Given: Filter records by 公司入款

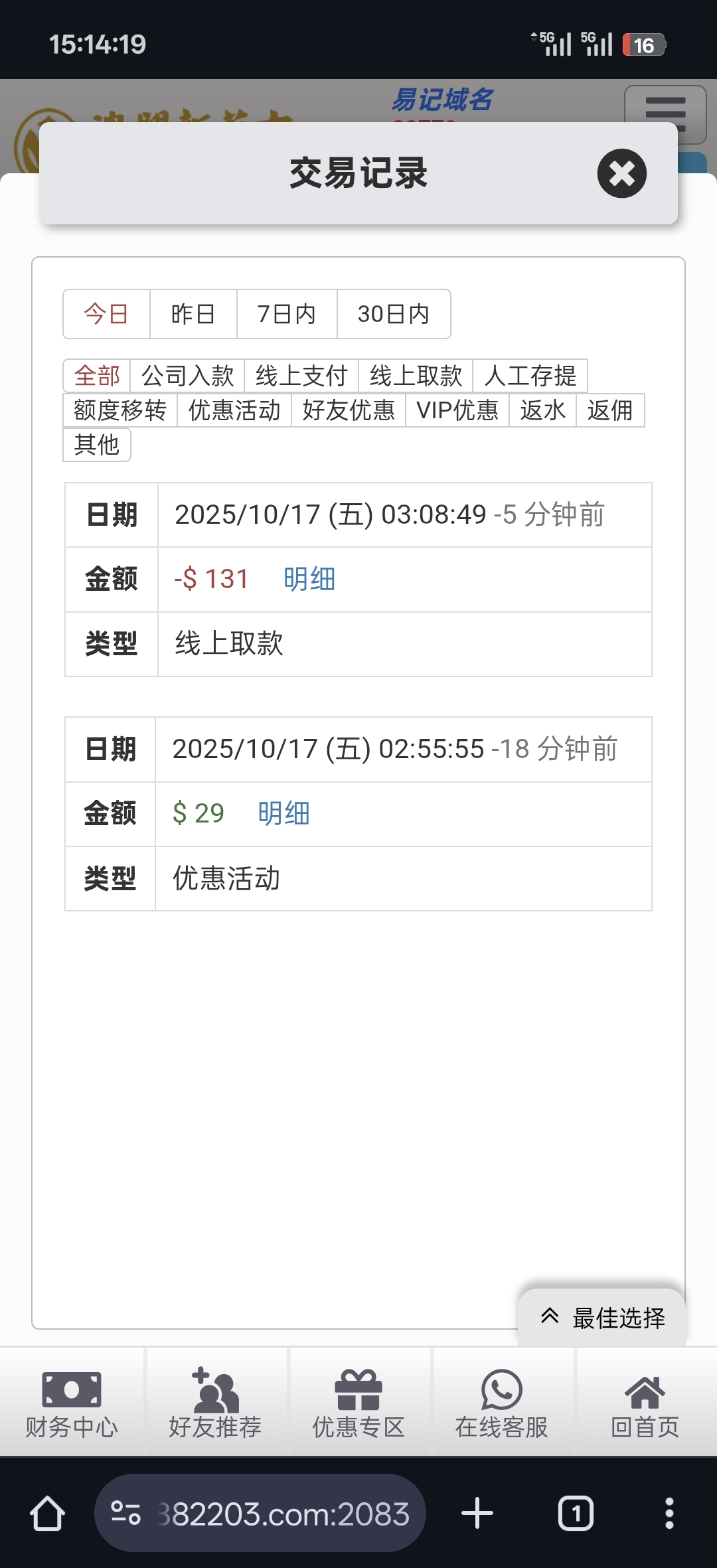Looking at the screenshot, I should point(187,376).
